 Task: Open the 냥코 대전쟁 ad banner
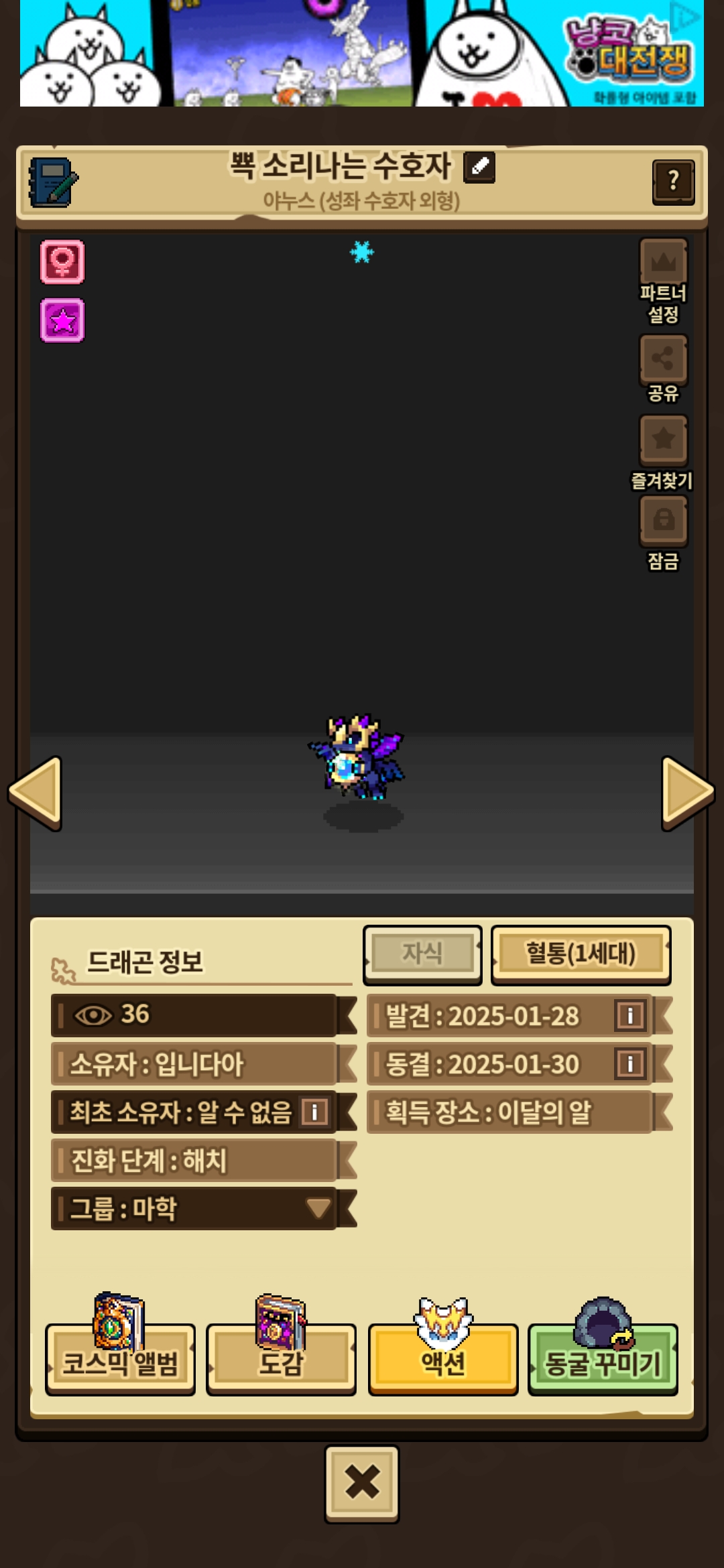point(362,54)
